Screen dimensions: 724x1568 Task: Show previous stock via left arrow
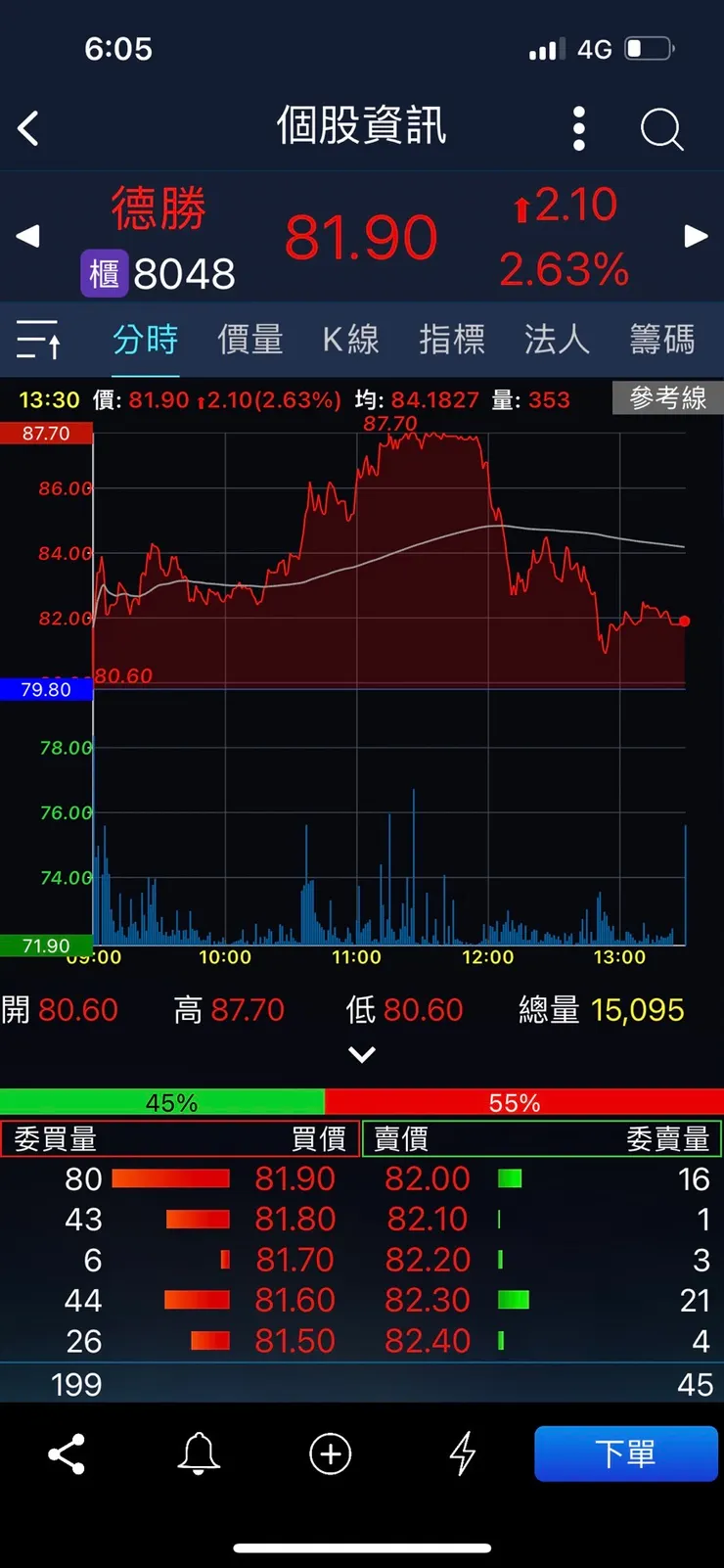(x=27, y=236)
